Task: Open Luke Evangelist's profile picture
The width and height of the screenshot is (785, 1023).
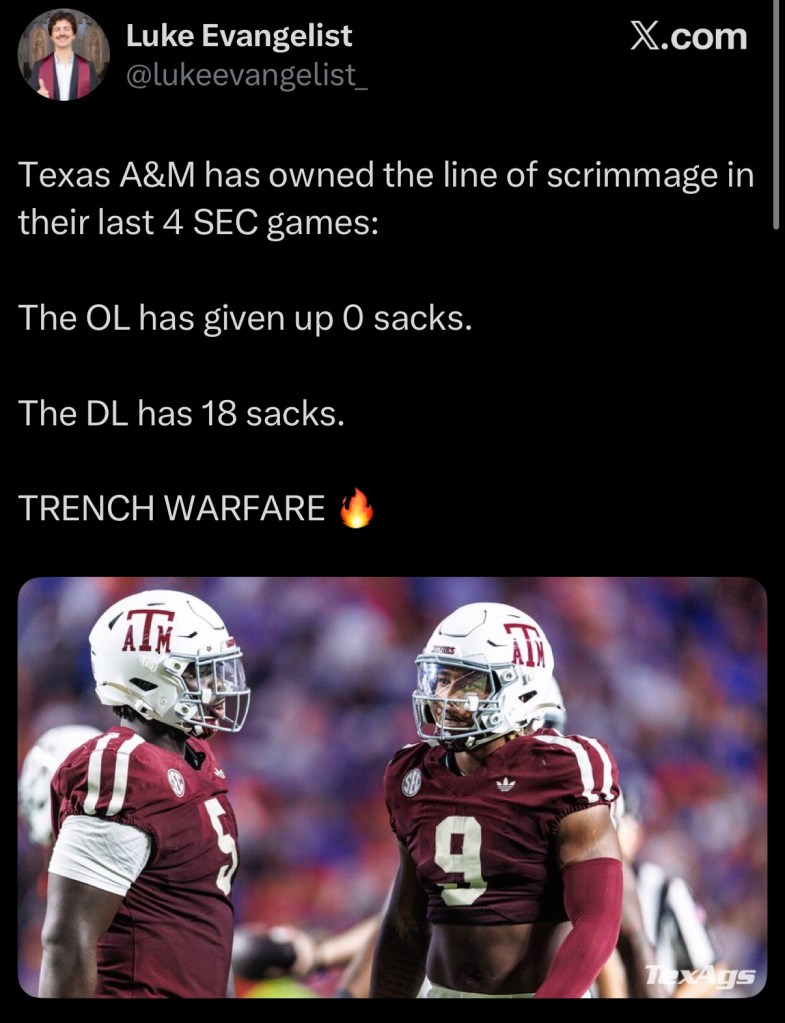Action: (63, 55)
